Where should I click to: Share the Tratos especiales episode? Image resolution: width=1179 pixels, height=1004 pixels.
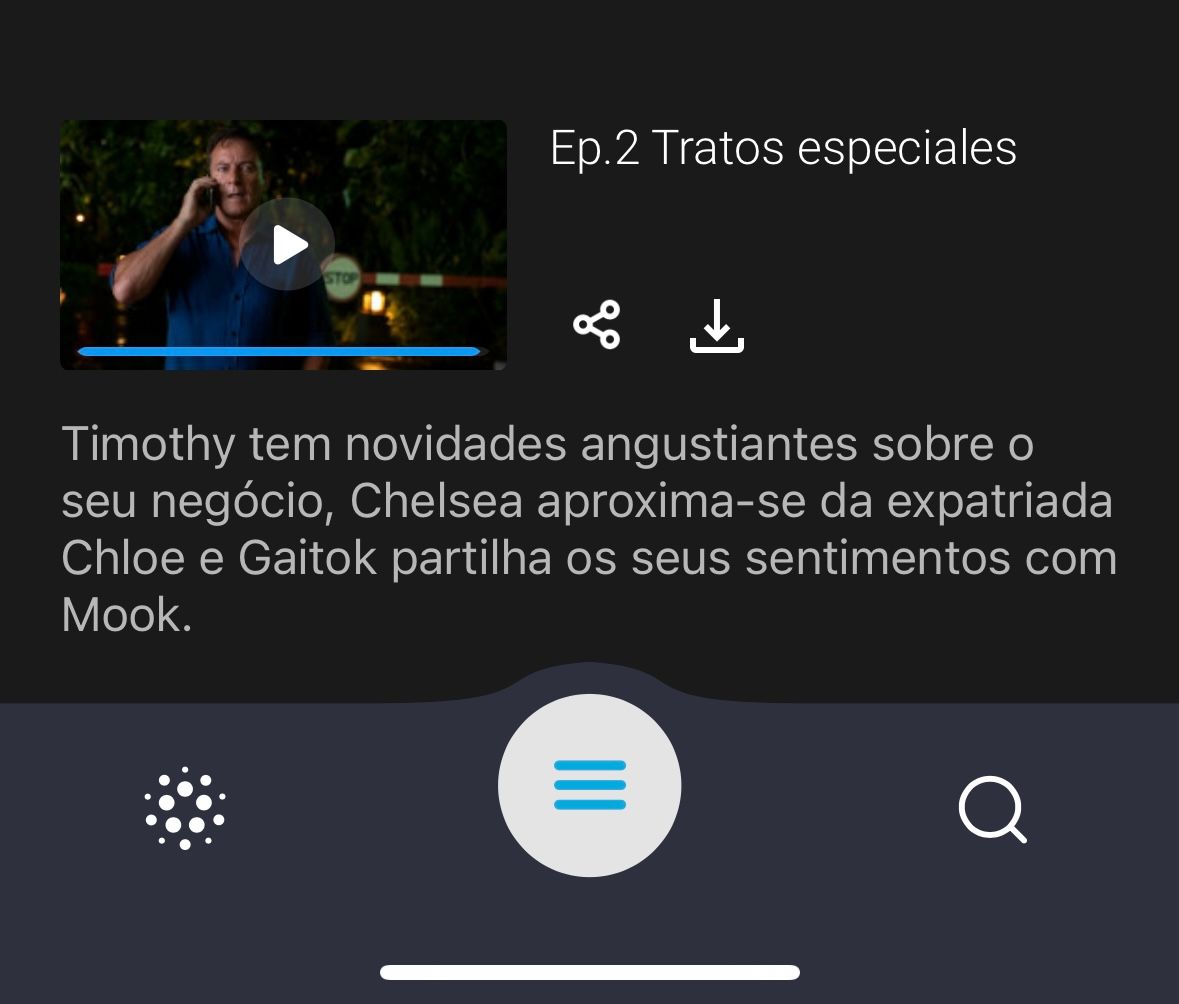click(596, 325)
